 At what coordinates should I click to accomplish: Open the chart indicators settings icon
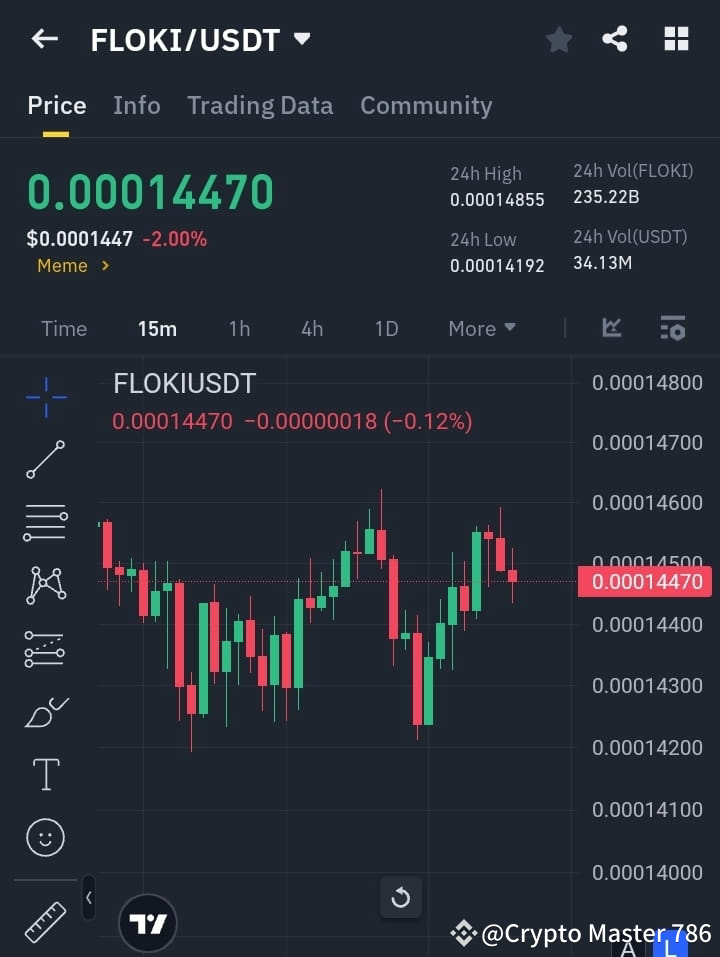672,328
